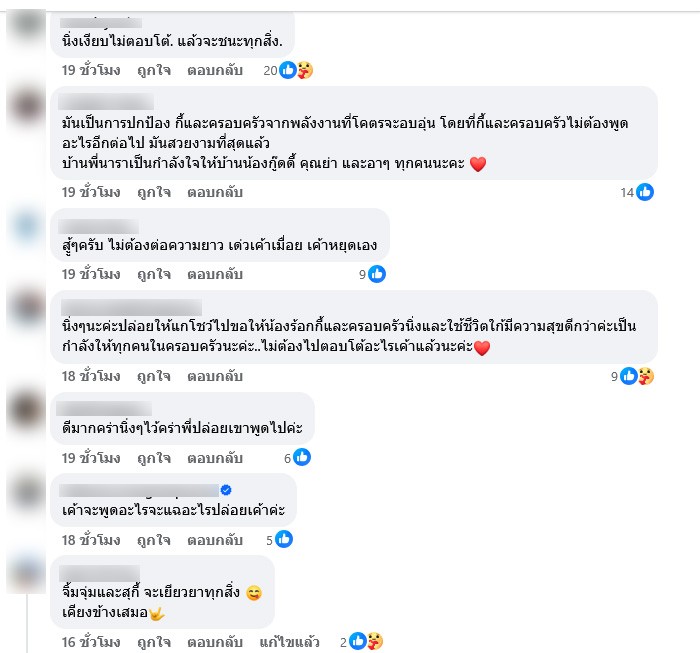The width and height of the screenshot is (700, 653).
Task: Like the comment starting จิ้มจุ่มและสุกี้
Action: pos(154,642)
